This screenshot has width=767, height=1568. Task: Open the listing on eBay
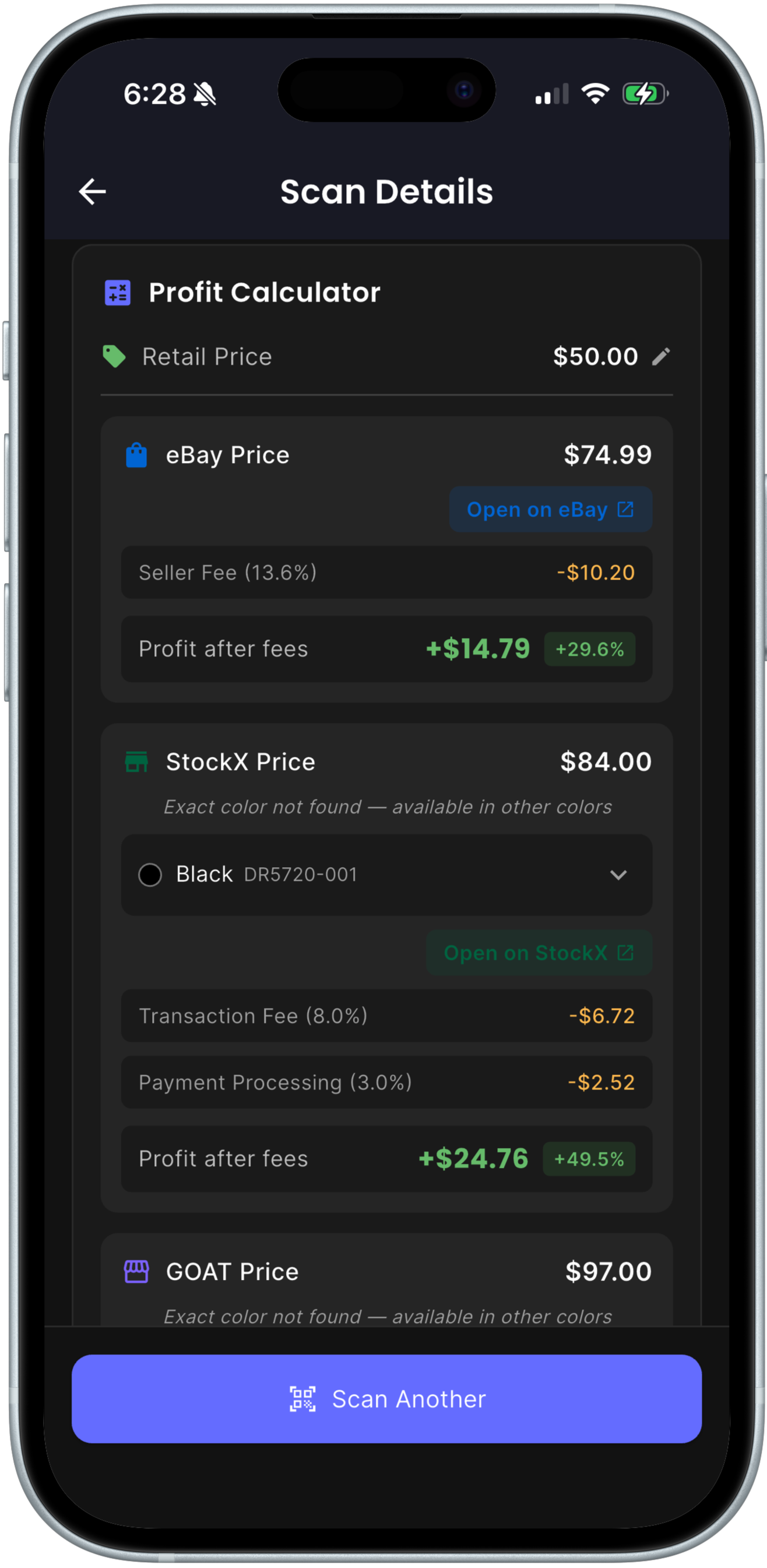point(550,510)
